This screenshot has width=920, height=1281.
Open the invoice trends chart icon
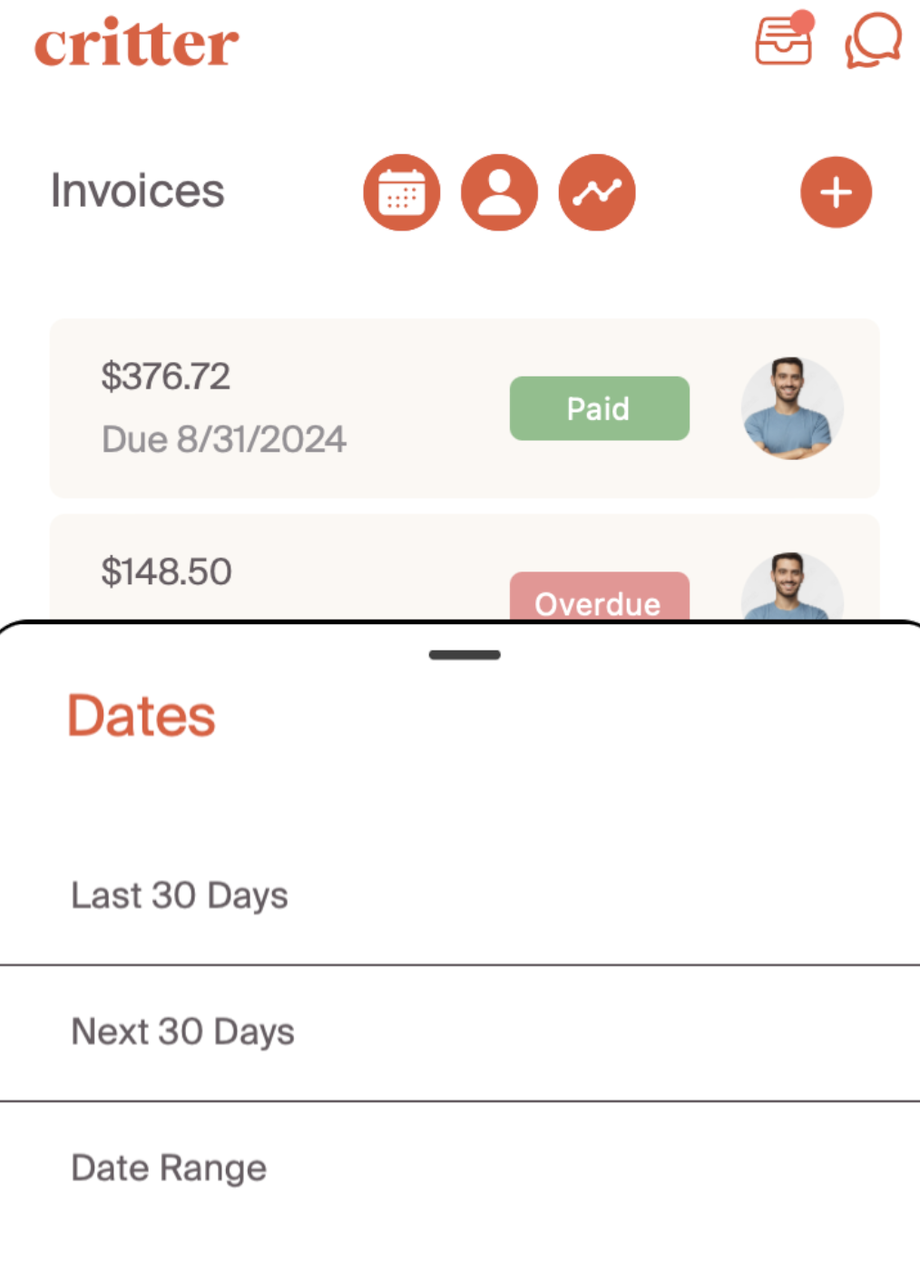597,192
